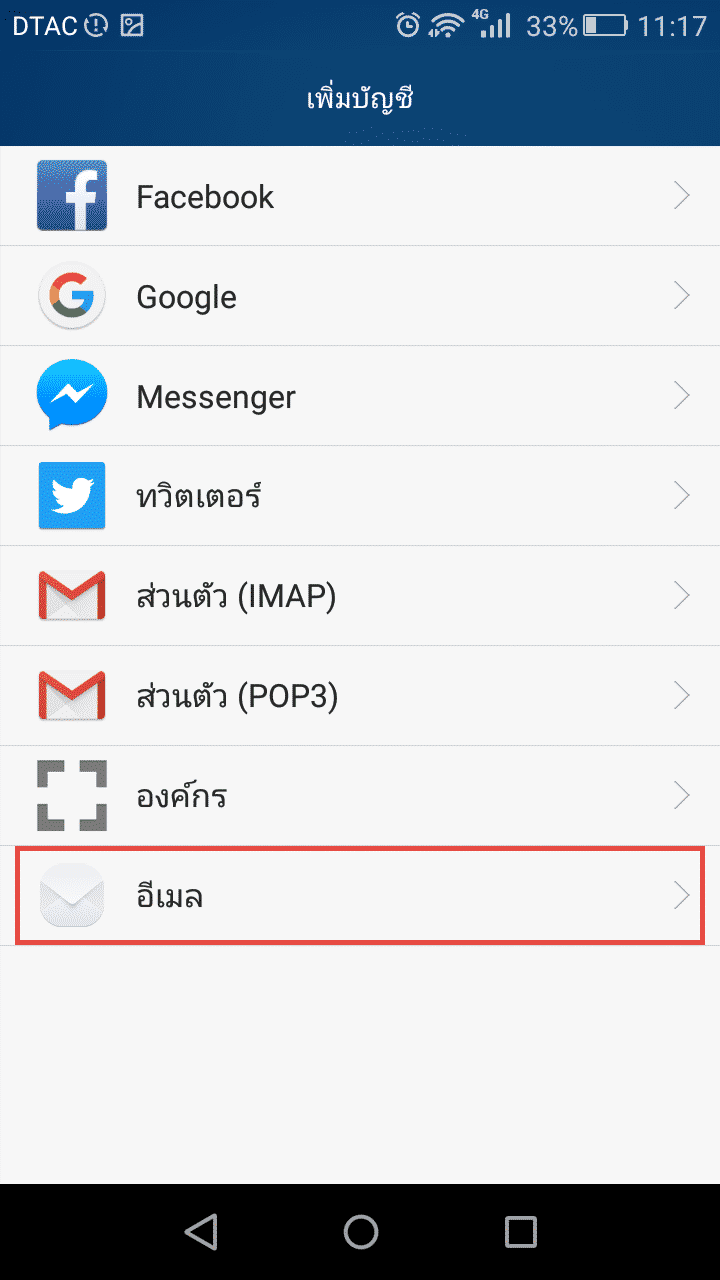Screen dimensions: 720x1280
Task: Select ส่วนตัว (IMAP) account
Action: pos(360,596)
